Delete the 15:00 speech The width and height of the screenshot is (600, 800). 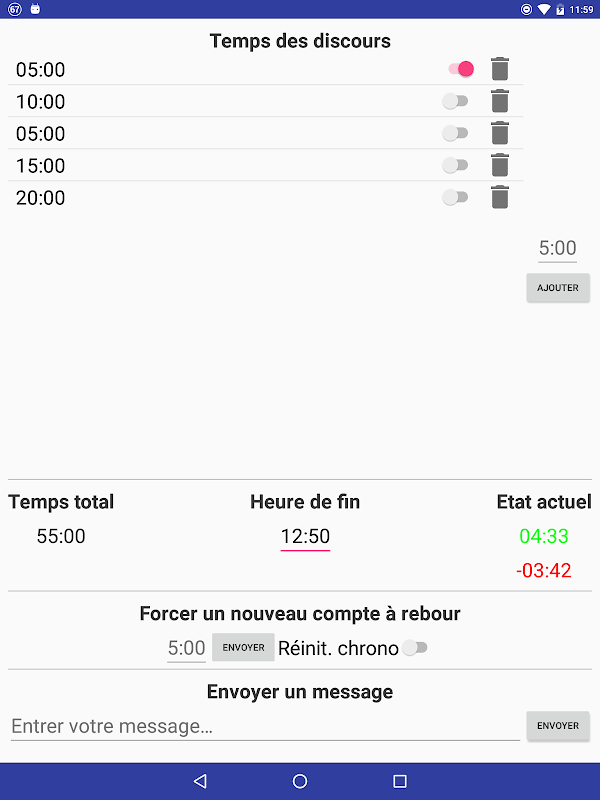click(x=500, y=165)
